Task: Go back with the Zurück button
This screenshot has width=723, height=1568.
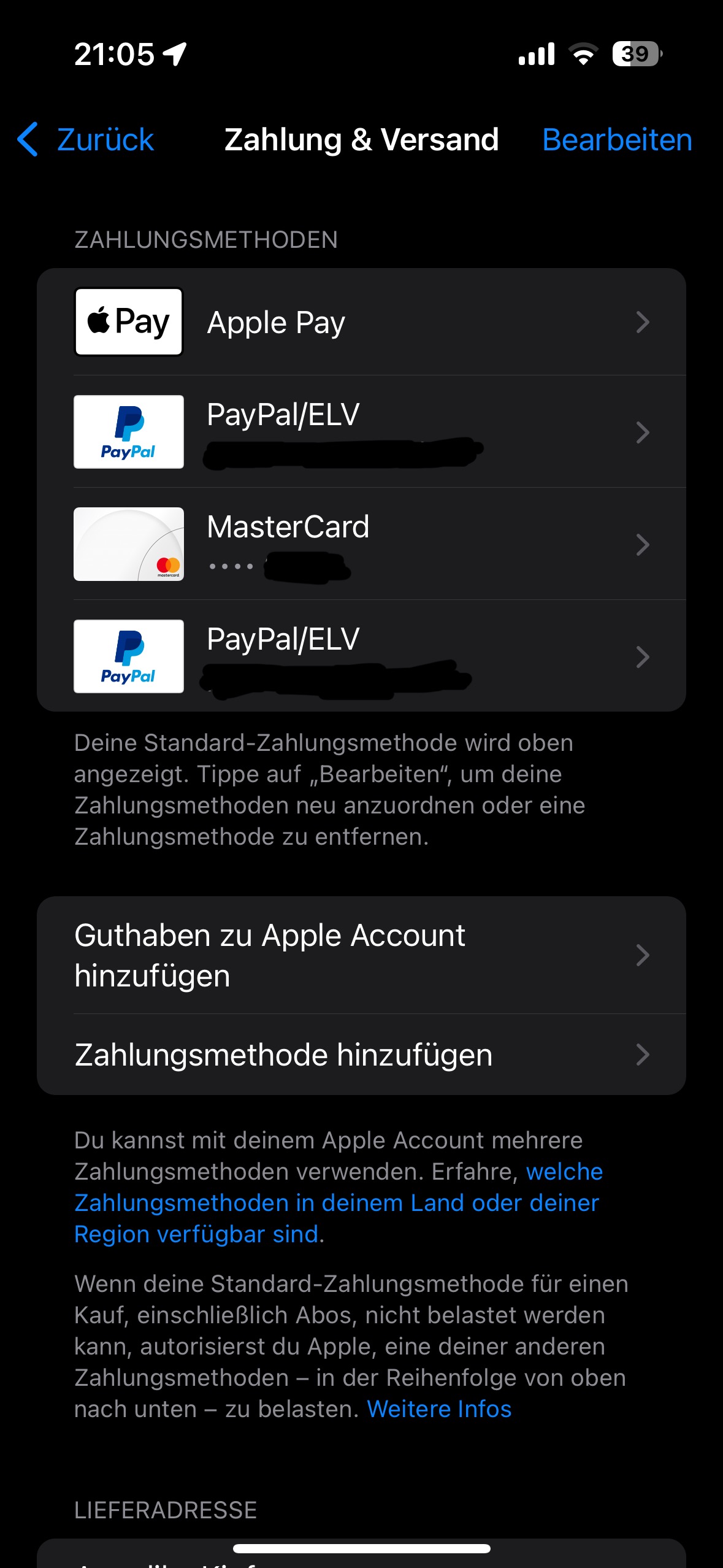Action: [86, 140]
